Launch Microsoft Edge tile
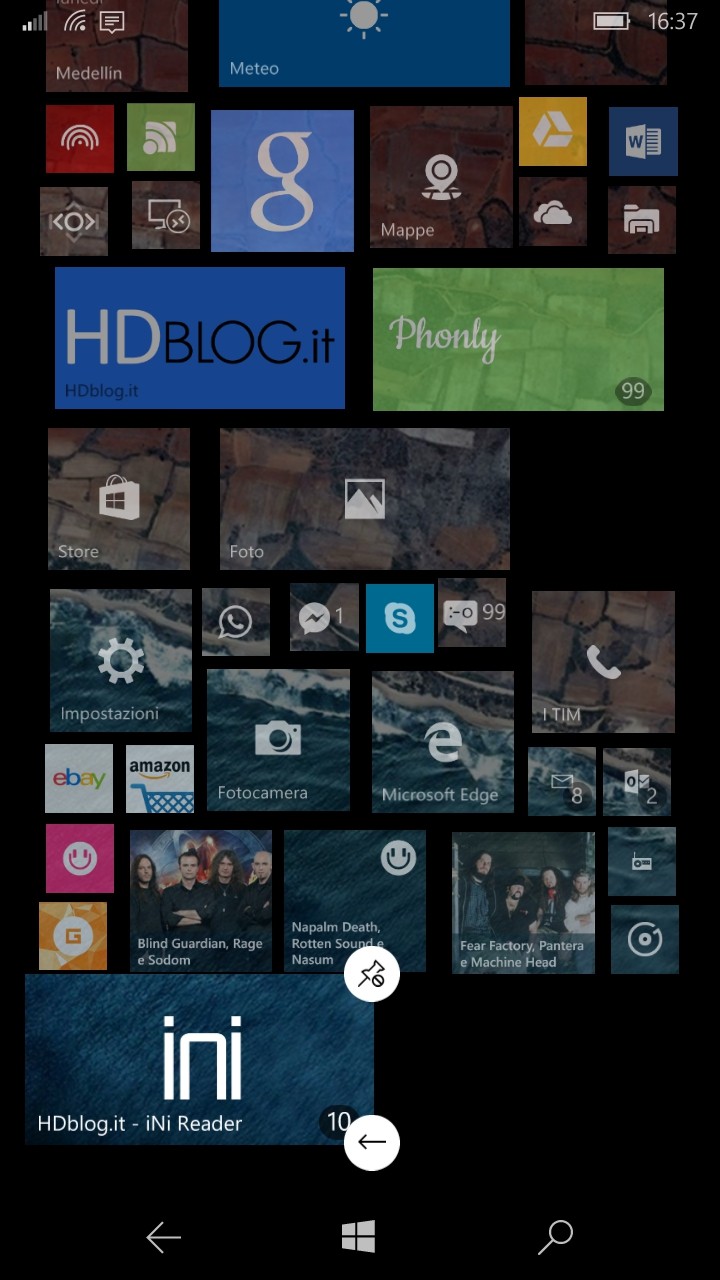Image resolution: width=720 pixels, height=1280 pixels. 443,741
